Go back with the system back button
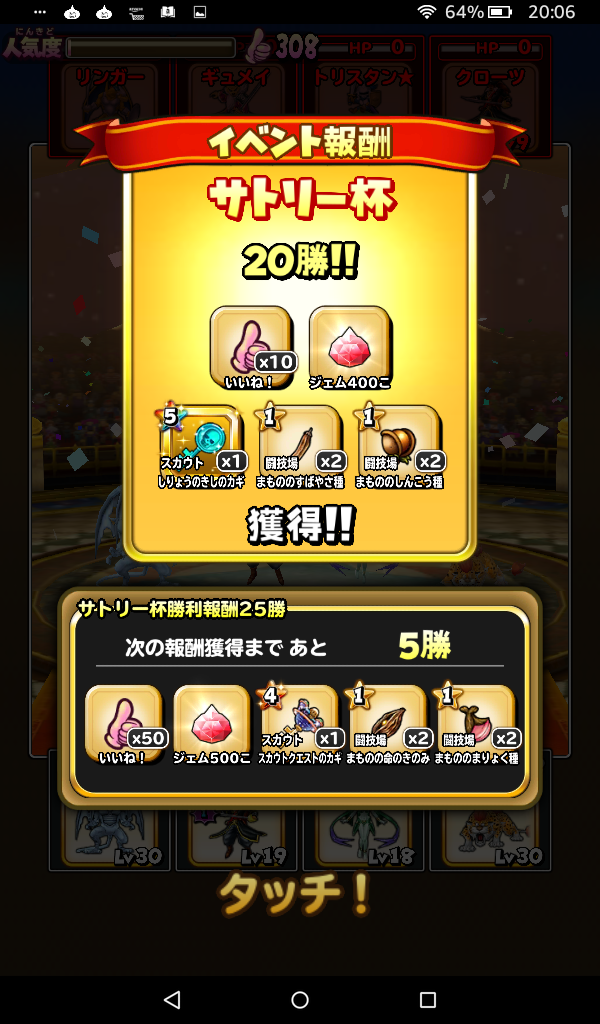 [172, 999]
